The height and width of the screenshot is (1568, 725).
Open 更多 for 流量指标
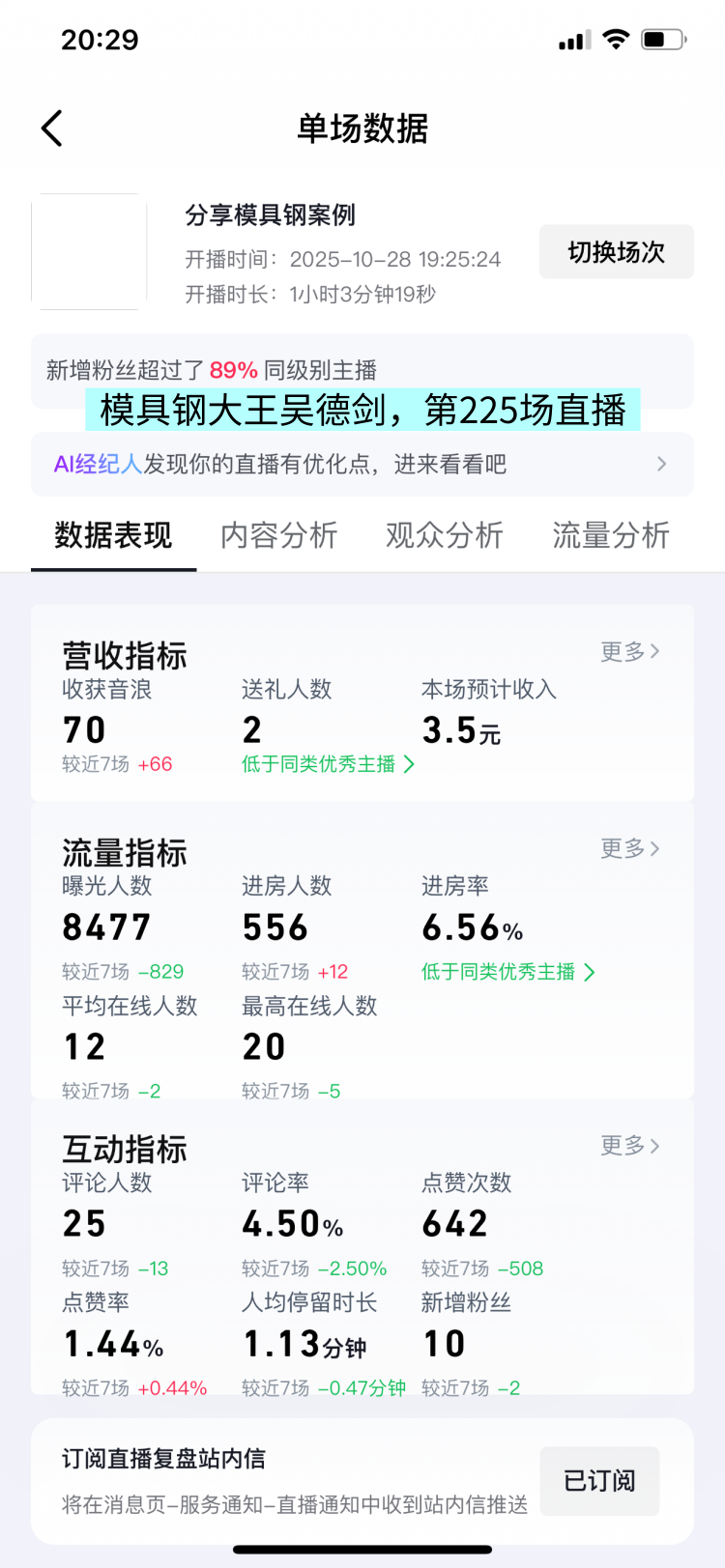pos(629,849)
